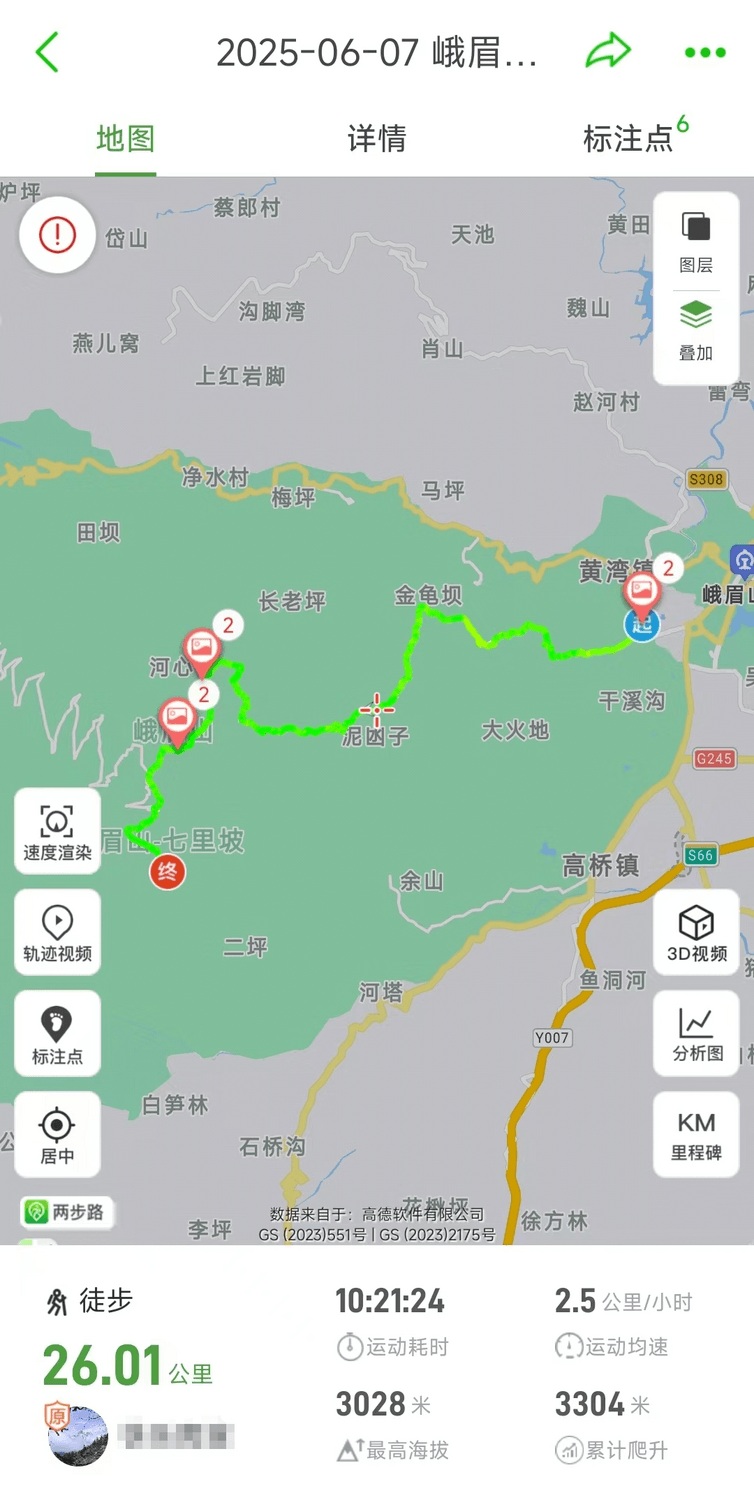This screenshot has width=754, height=1500.
Task: Open the 3D视频 view
Action: (696, 932)
